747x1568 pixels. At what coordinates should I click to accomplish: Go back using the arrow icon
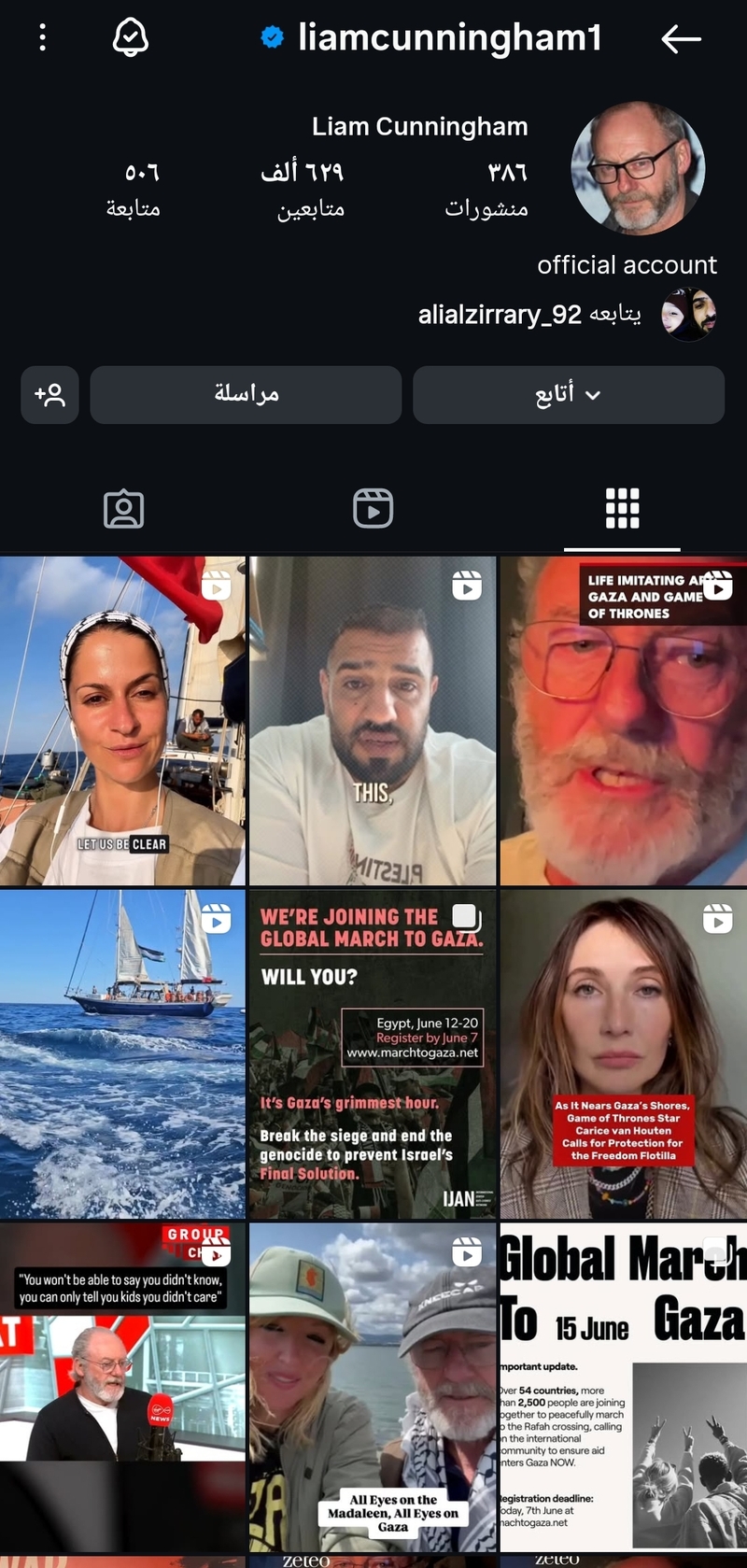pyautogui.click(x=681, y=38)
